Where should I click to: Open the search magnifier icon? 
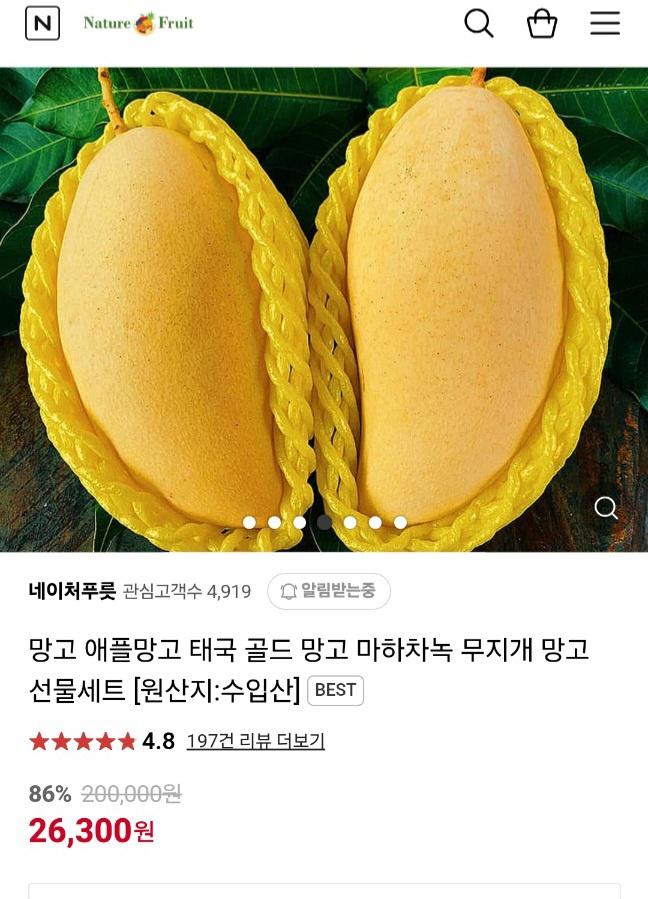[x=479, y=23]
